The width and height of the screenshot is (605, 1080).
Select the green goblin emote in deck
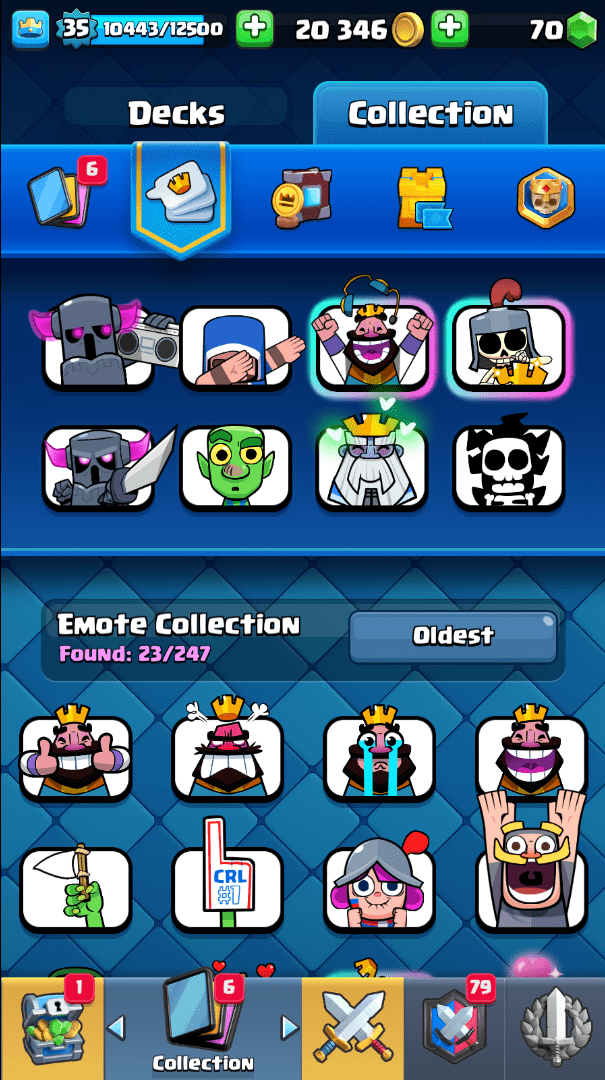coord(236,467)
